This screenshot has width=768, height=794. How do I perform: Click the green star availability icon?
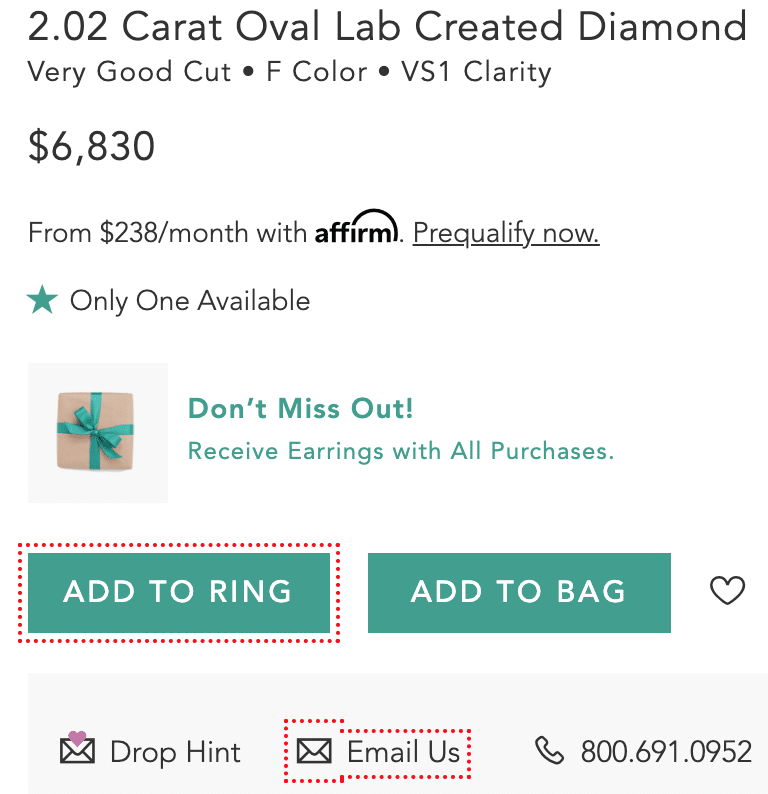coord(42,298)
